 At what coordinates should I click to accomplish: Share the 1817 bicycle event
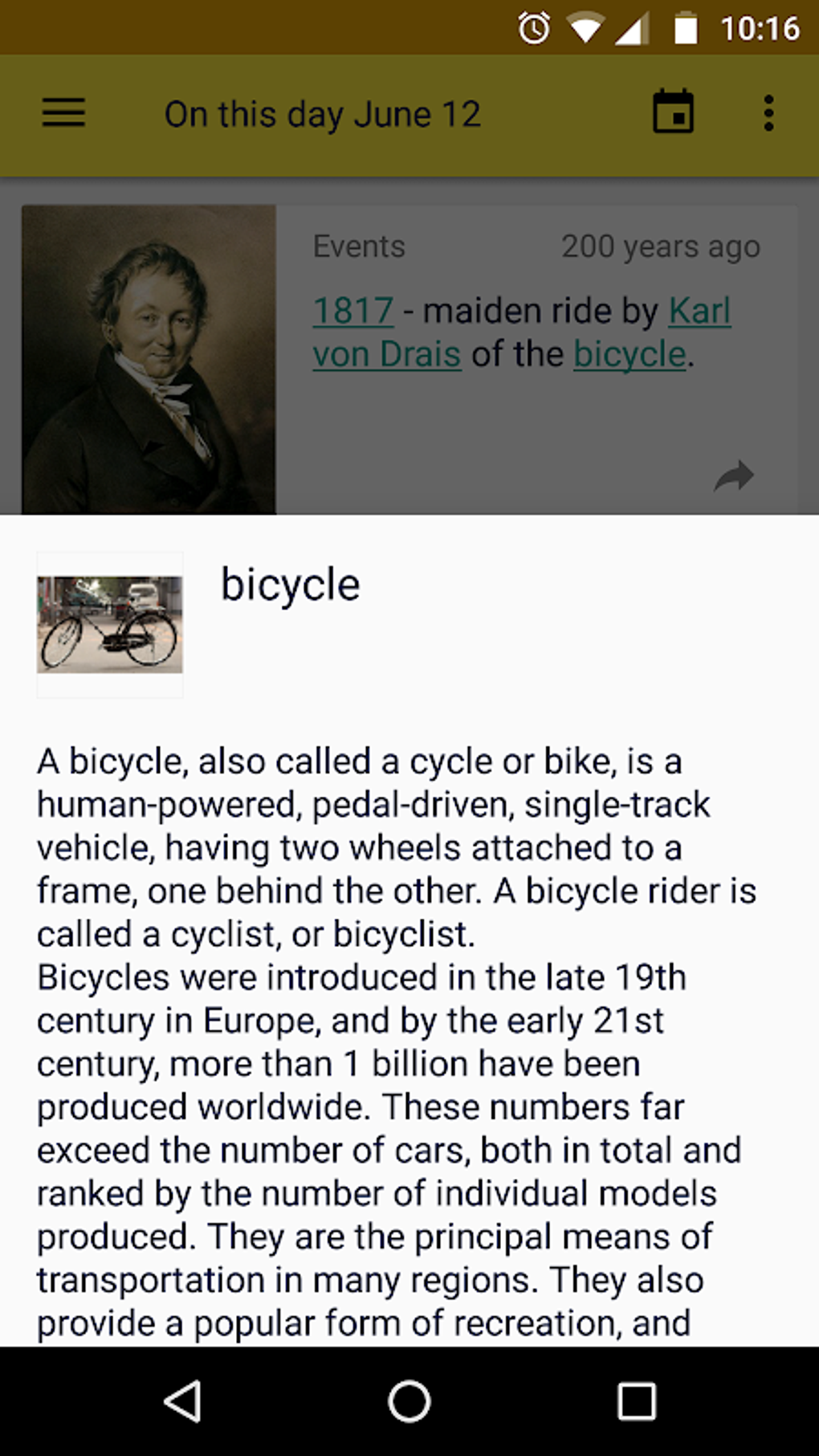[x=734, y=476]
